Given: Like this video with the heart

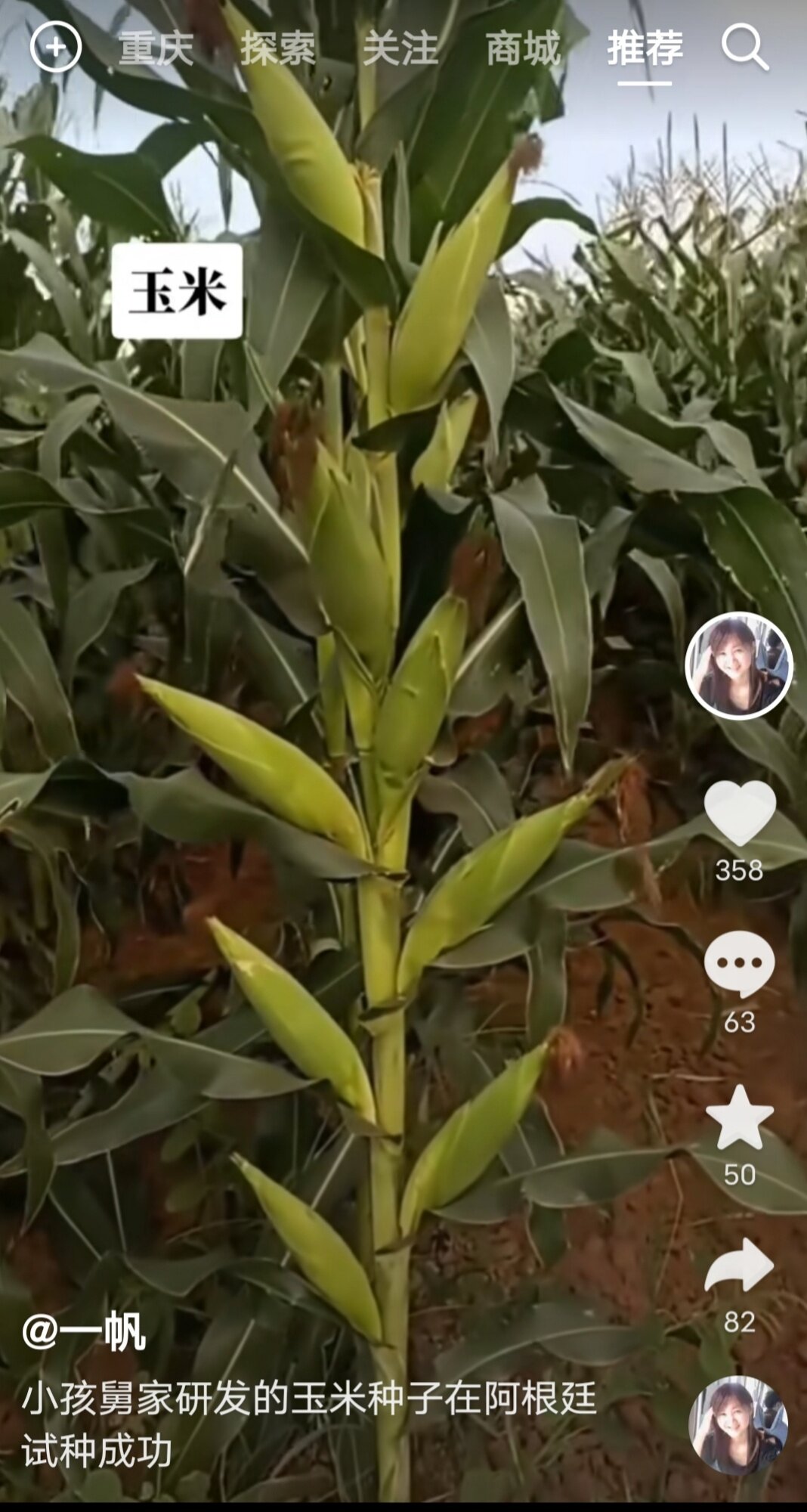Looking at the screenshot, I should pos(740,813).
